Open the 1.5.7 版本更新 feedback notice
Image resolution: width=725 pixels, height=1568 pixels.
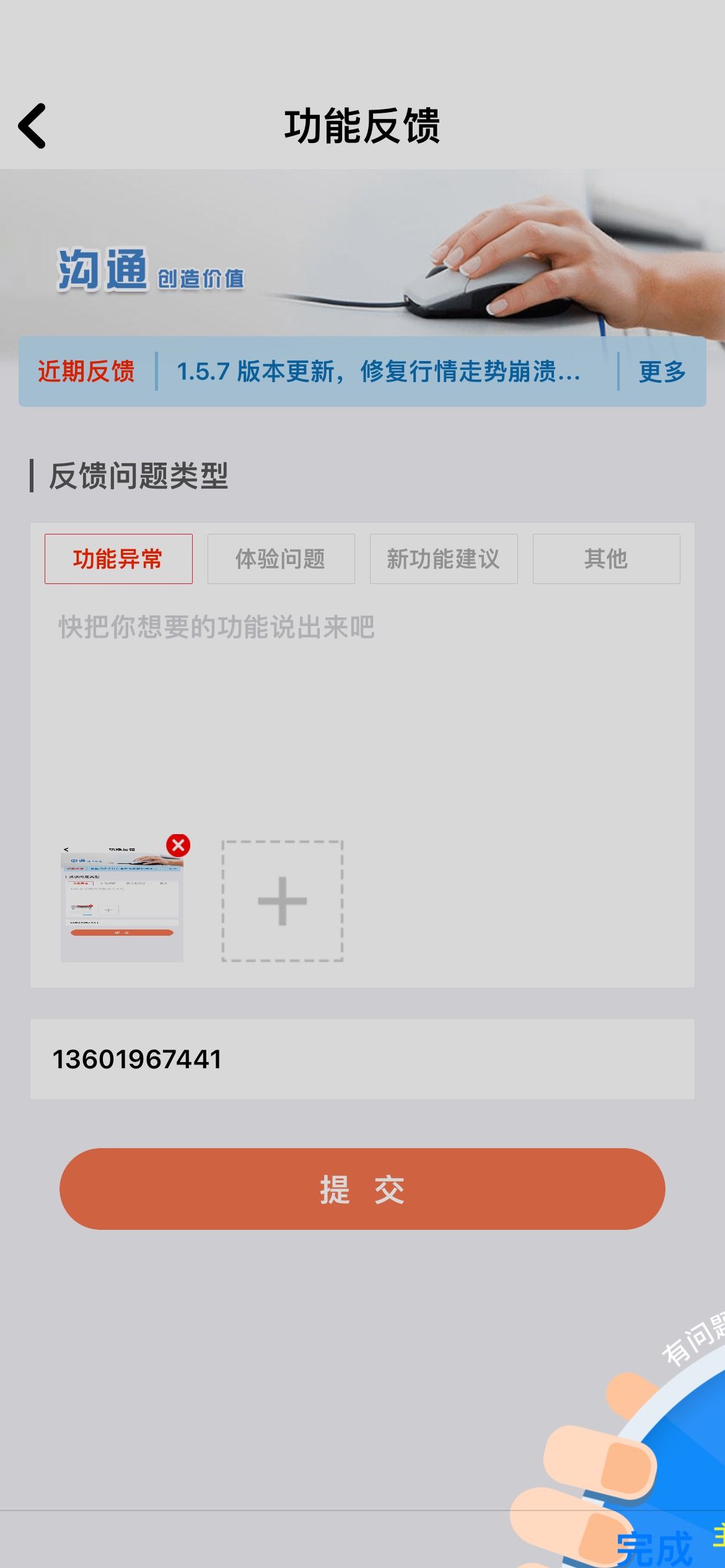(379, 372)
